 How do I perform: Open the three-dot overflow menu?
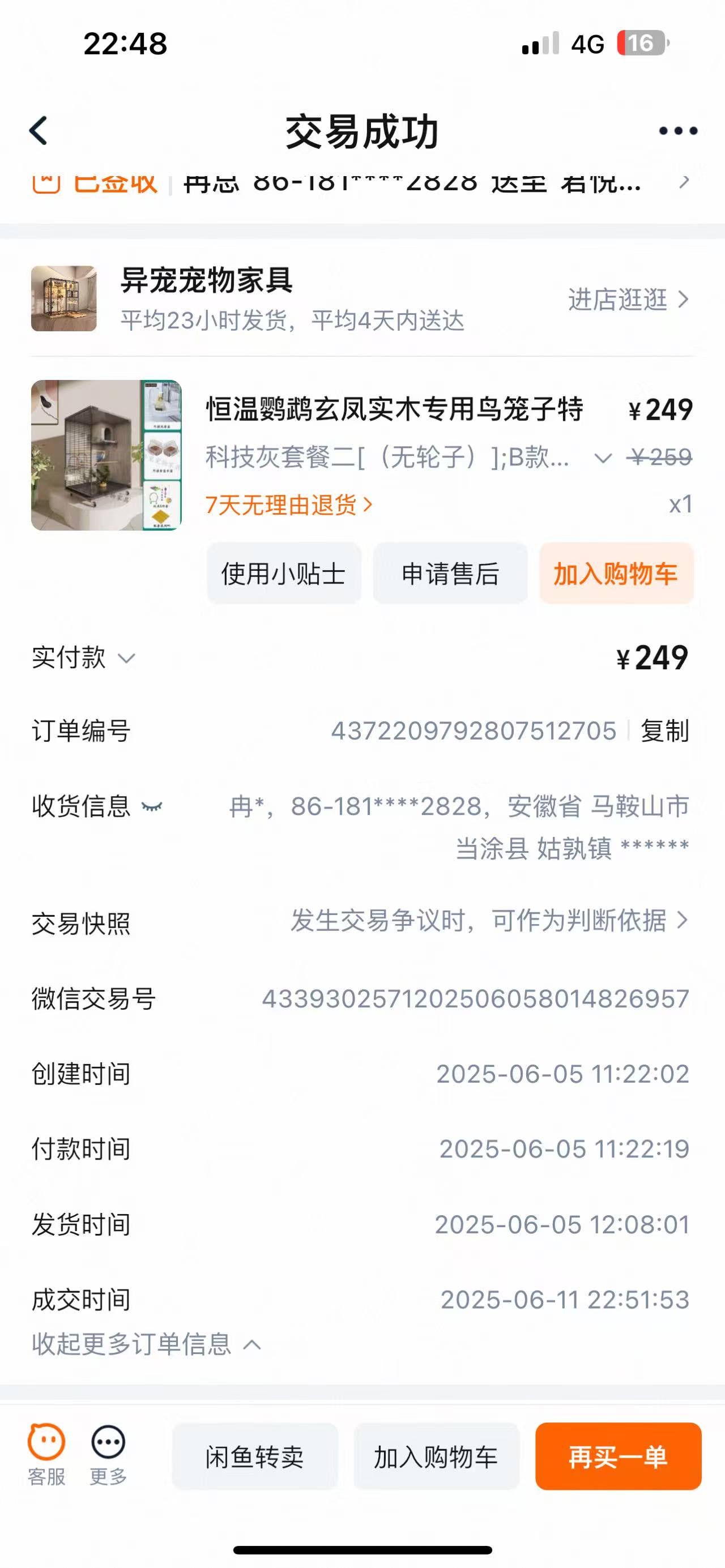[x=677, y=131]
